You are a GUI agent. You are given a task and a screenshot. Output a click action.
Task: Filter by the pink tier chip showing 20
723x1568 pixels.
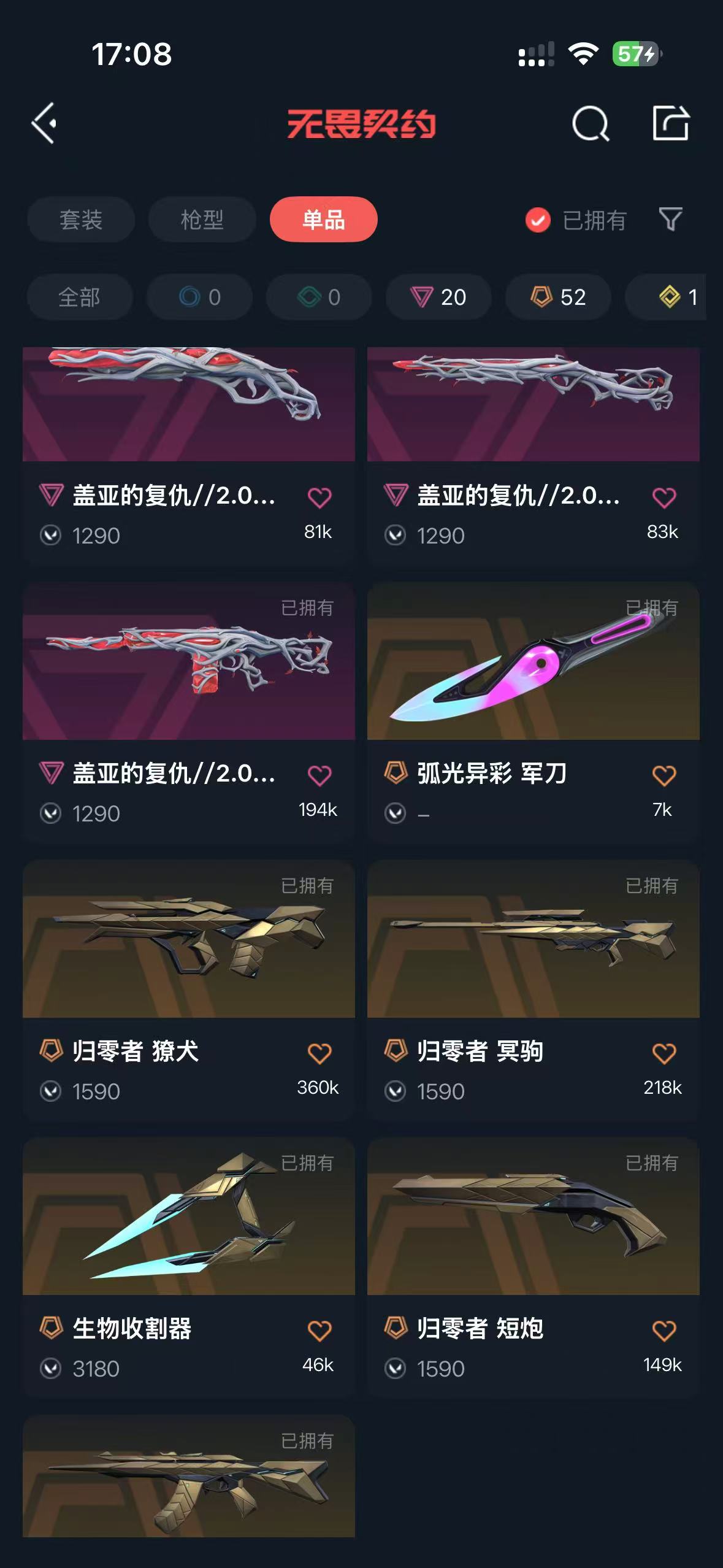(438, 298)
